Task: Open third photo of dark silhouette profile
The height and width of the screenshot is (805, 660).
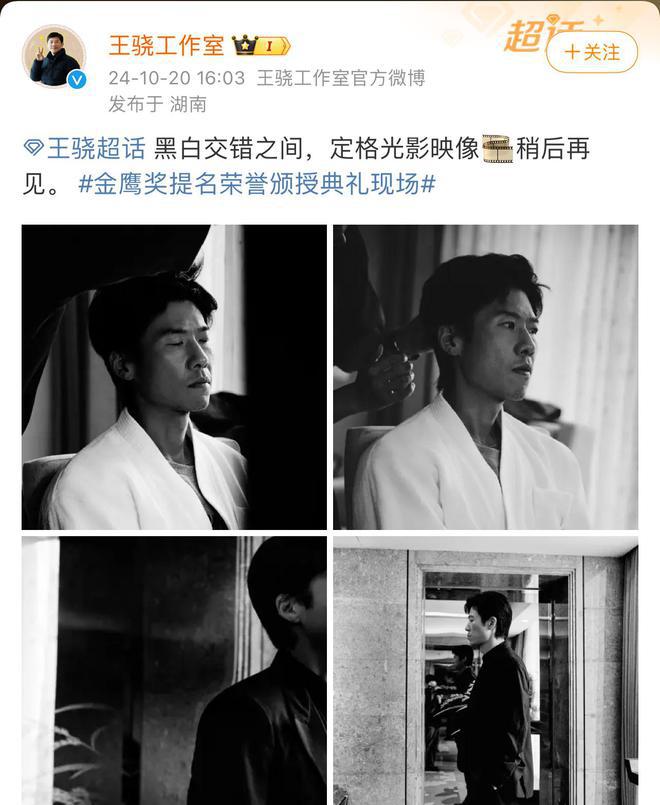Action: [x=174, y=670]
